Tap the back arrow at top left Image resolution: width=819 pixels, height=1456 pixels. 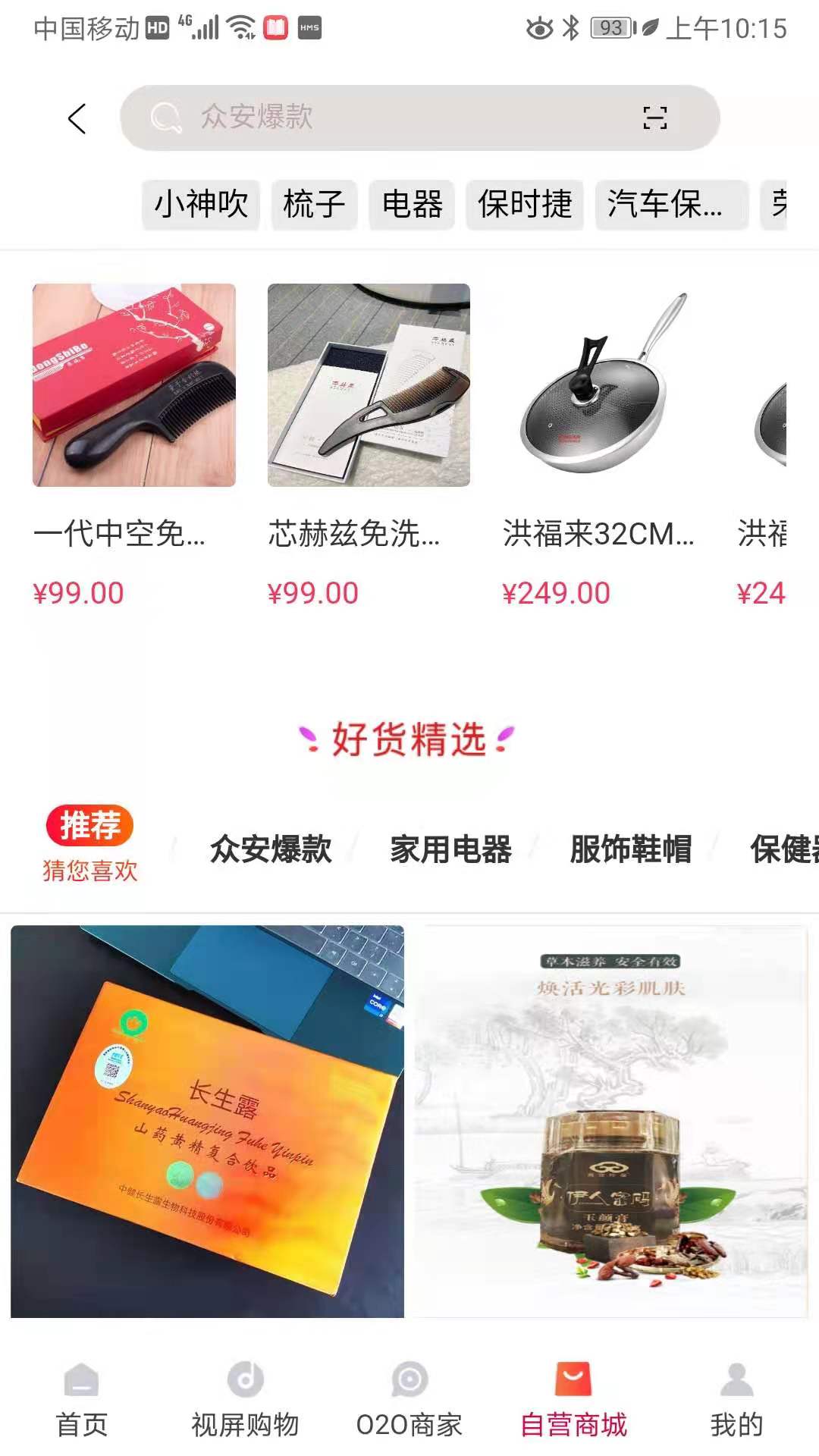[75, 119]
